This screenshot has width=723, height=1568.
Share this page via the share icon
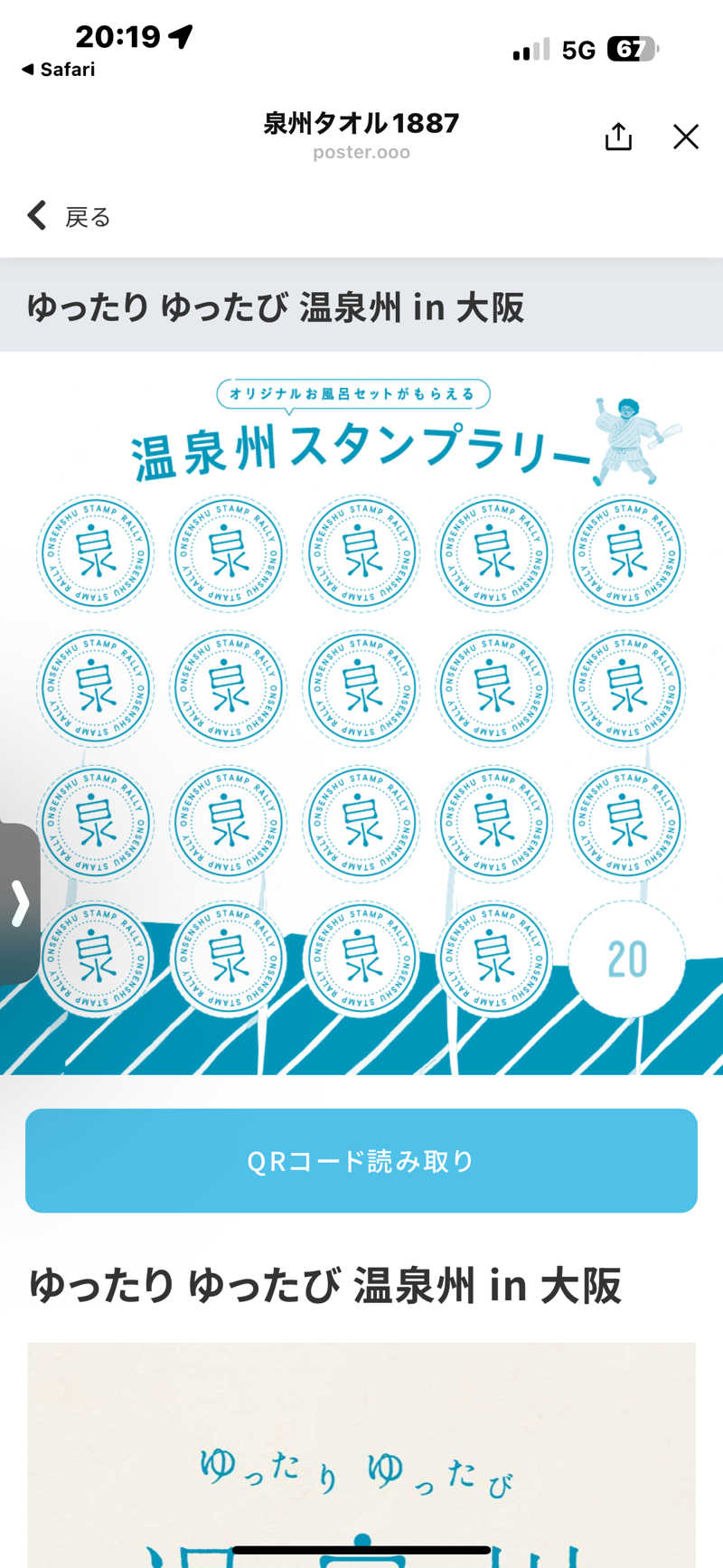618,137
